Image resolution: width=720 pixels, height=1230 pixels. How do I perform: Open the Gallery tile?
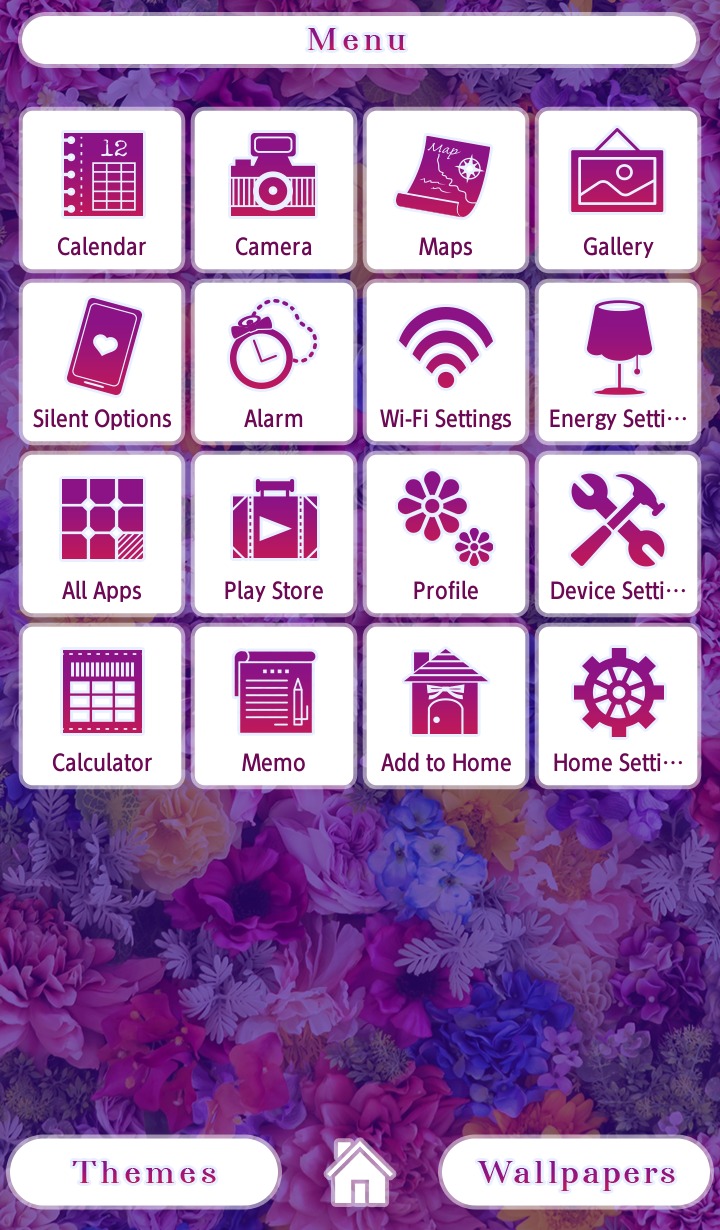pyautogui.click(x=618, y=190)
